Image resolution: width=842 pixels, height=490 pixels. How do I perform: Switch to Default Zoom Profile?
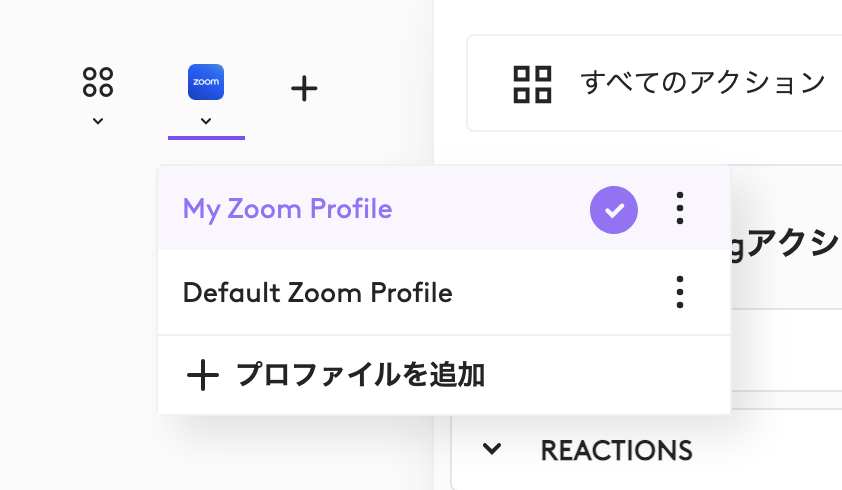[318, 293]
